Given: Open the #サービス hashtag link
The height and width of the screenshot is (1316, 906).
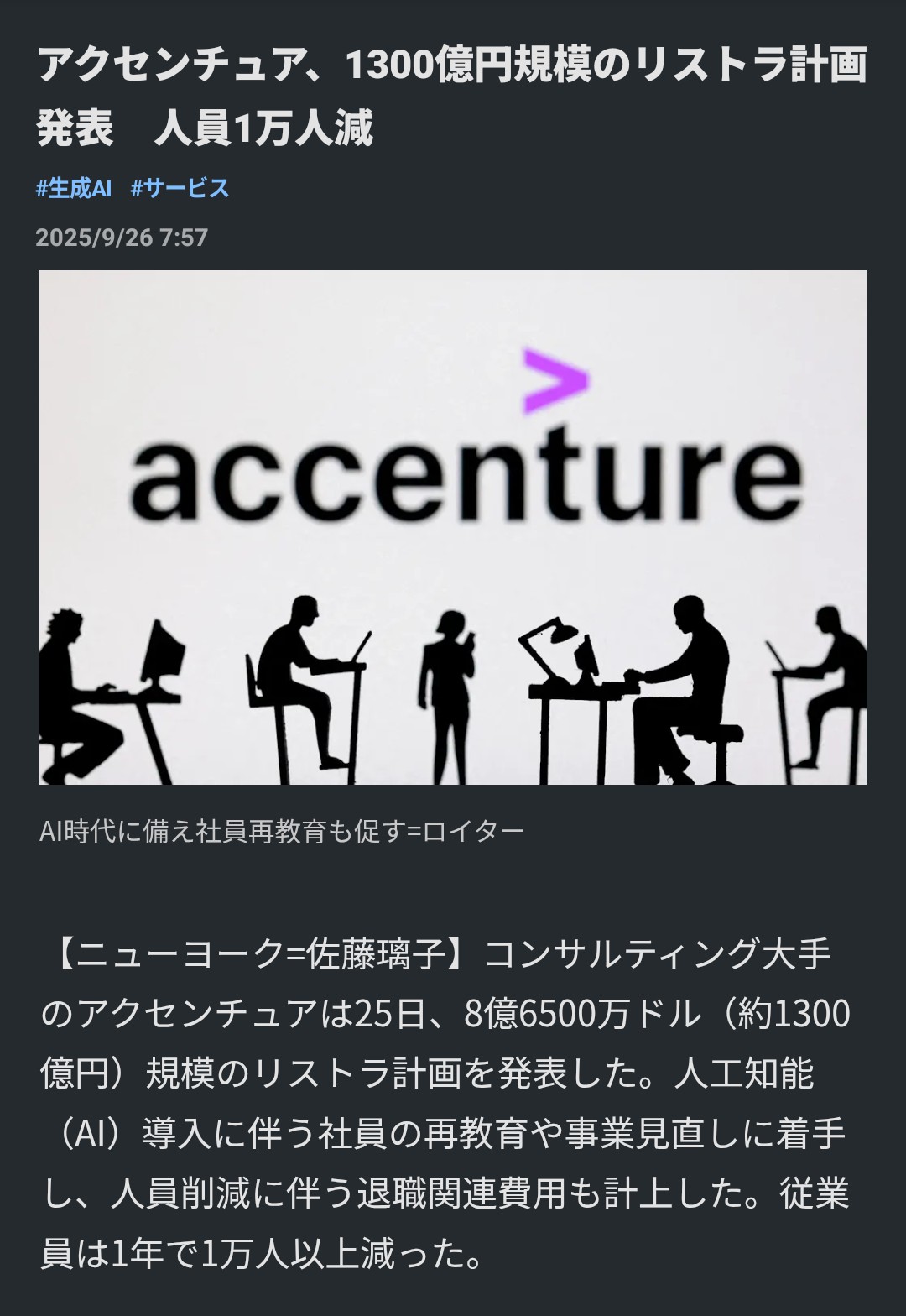Looking at the screenshot, I should tap(180, 188).
